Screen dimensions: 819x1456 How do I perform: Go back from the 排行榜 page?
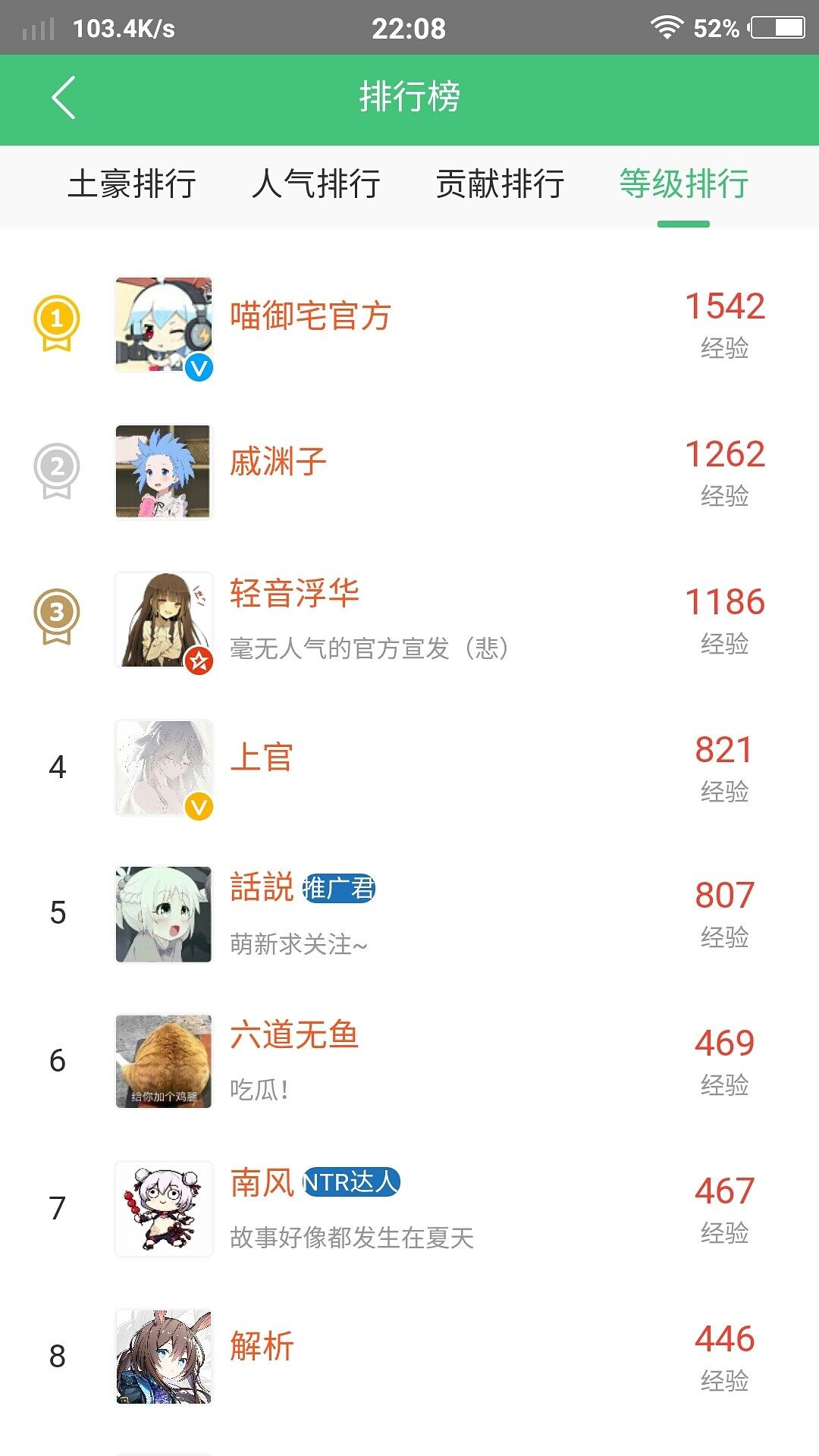(x=64, y=98)
